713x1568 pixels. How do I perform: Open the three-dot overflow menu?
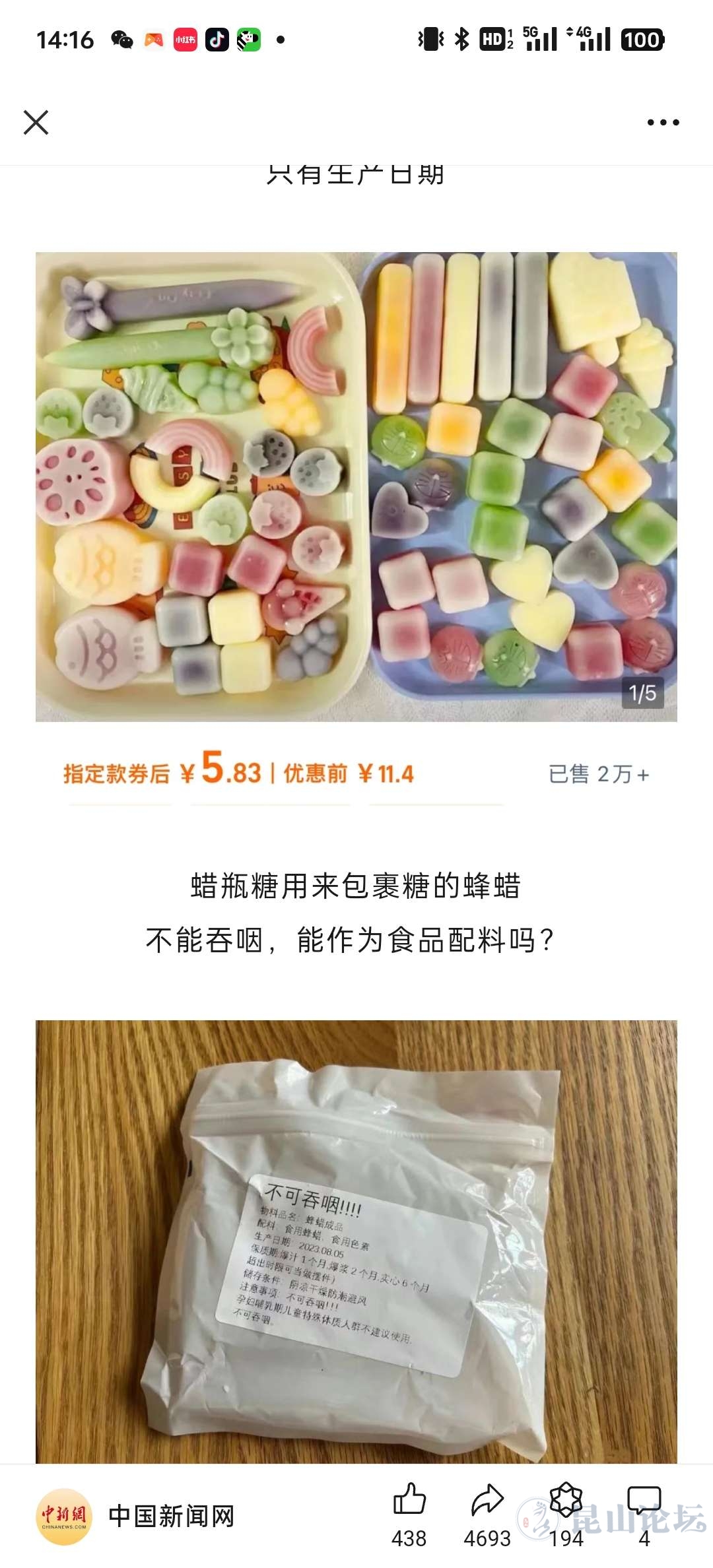[663, 122]
